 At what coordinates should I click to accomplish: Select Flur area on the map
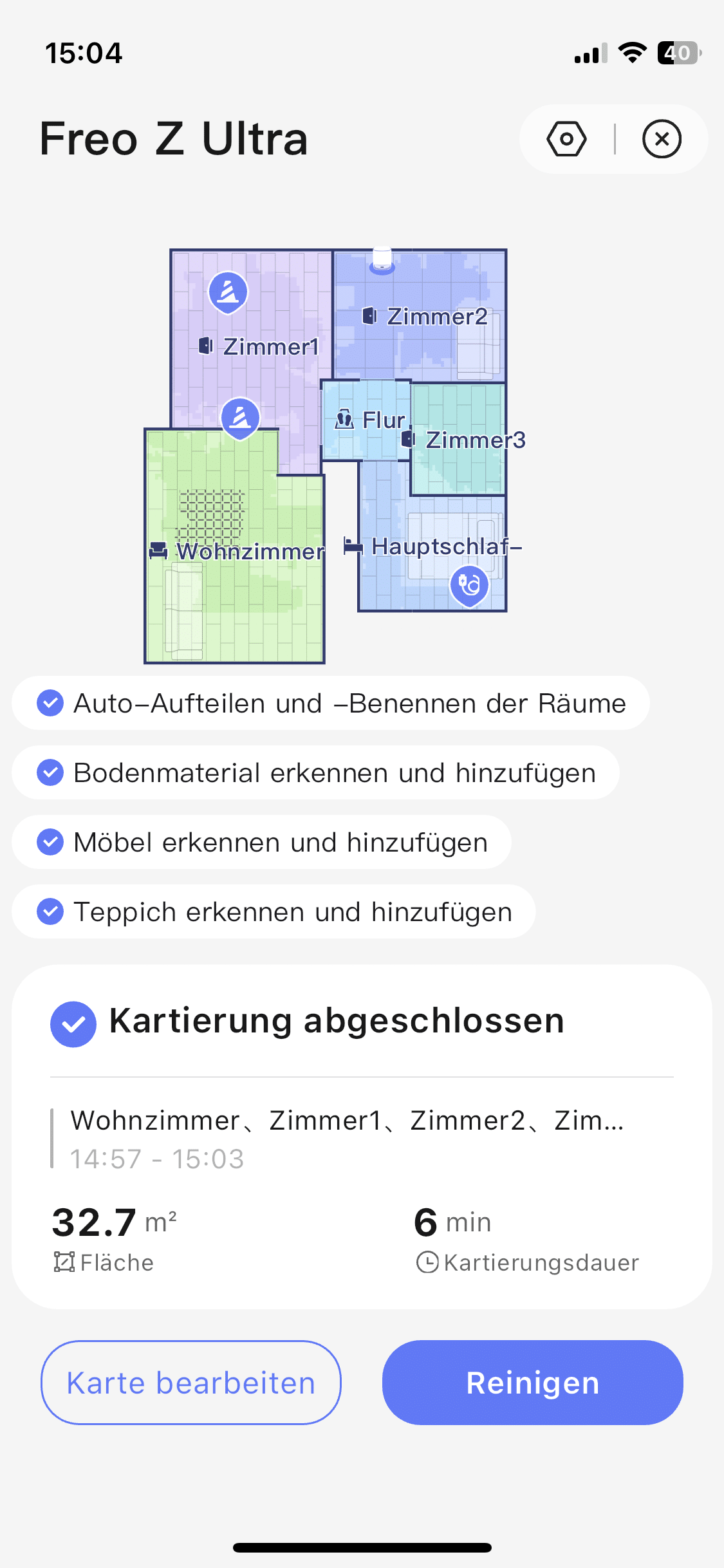click(x=382, y=420)
